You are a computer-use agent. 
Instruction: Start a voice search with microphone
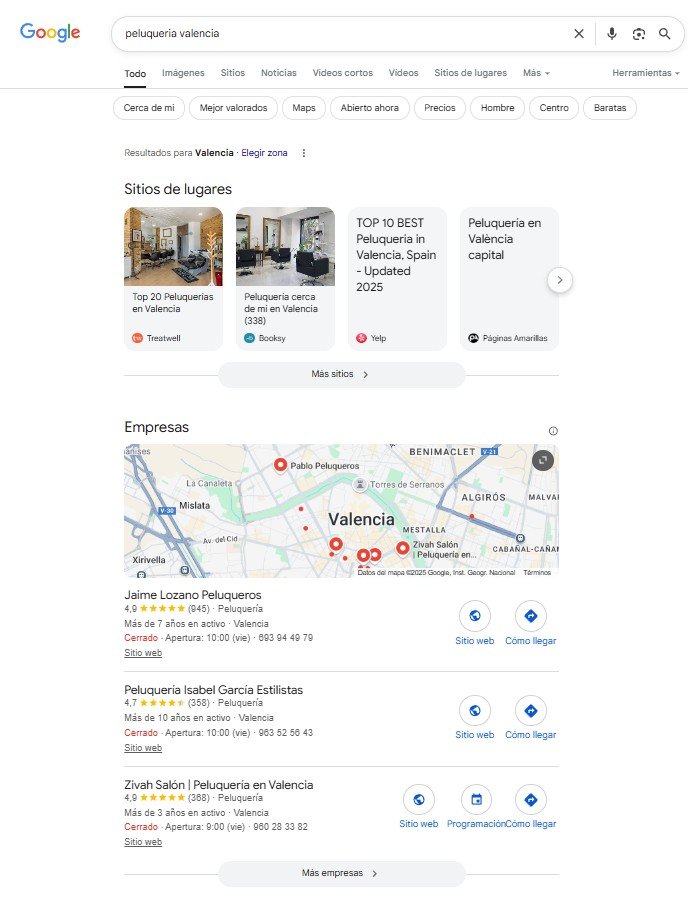point(612,34)
